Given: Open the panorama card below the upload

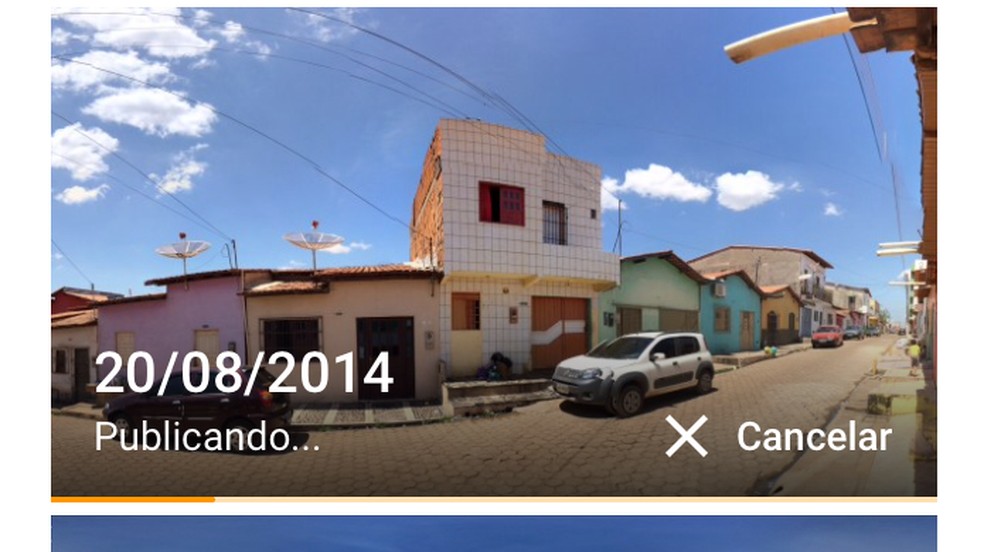Looking at the screenshot, I should [493, 534].
